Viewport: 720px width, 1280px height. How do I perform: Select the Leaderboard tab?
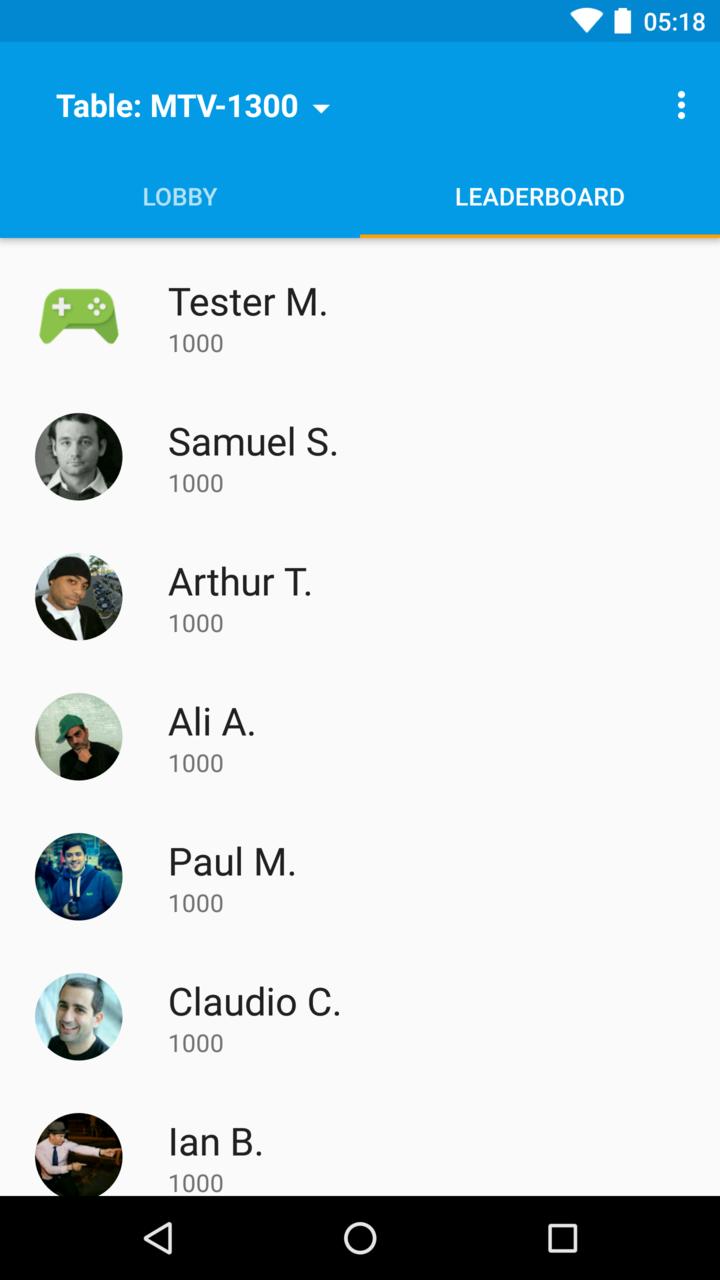pyautogui.click(x=540, y=197)
